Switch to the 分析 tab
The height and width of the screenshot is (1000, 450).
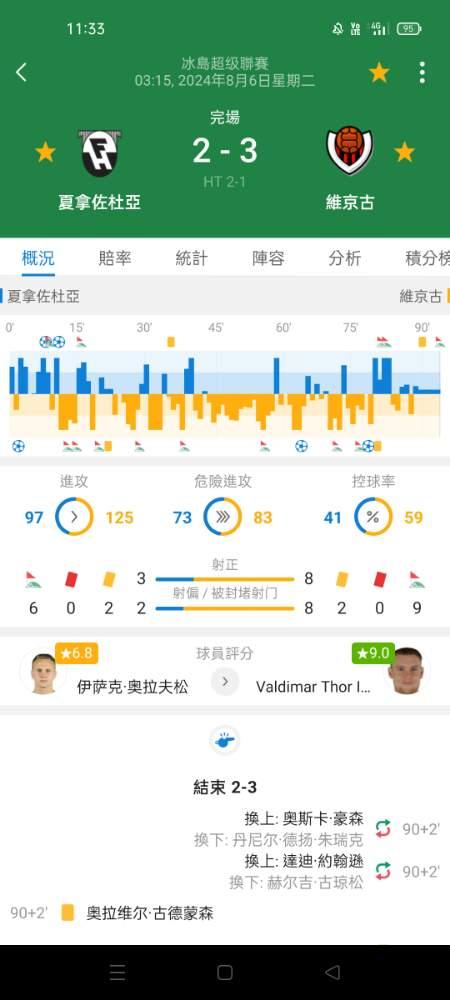tap(345, 258)
